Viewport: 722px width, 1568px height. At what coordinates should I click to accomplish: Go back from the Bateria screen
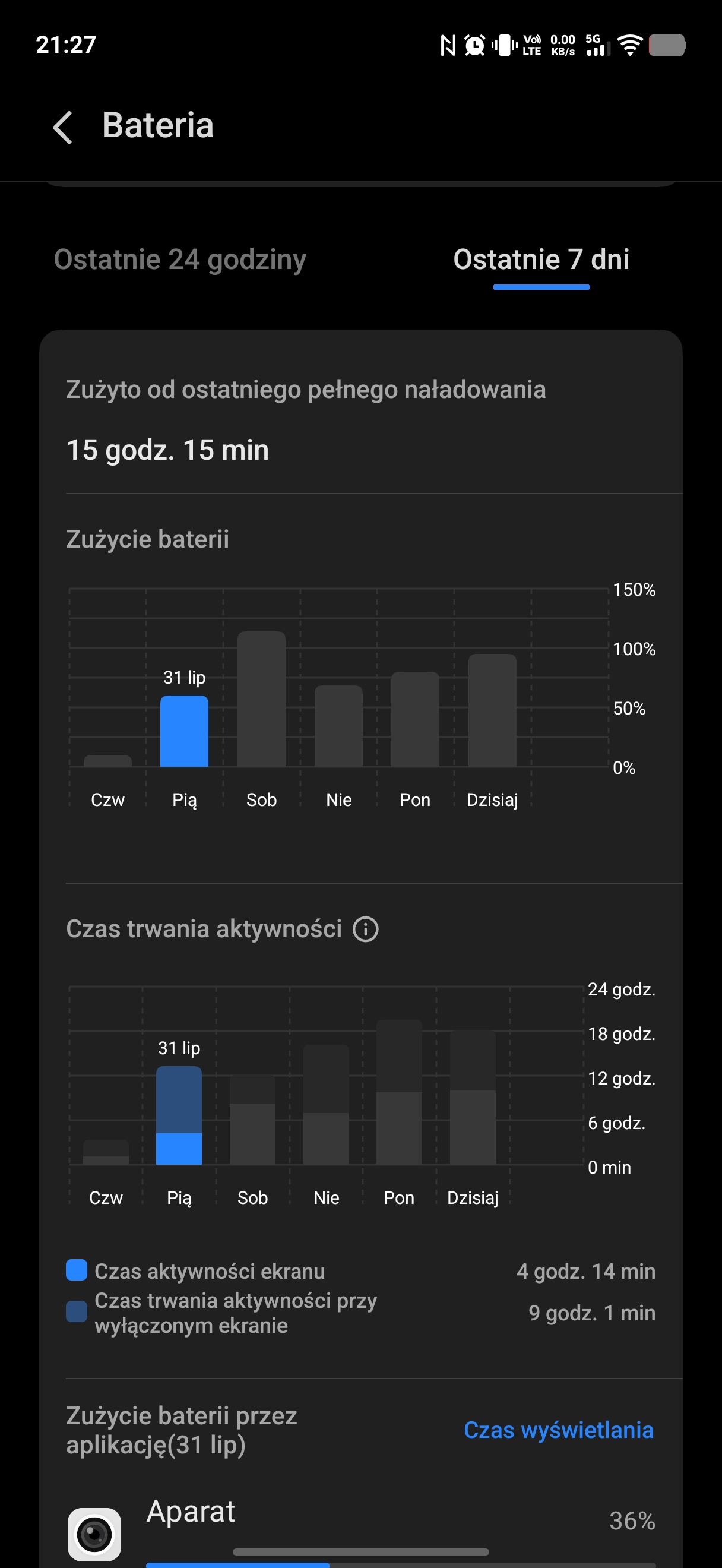coord(63,127)
